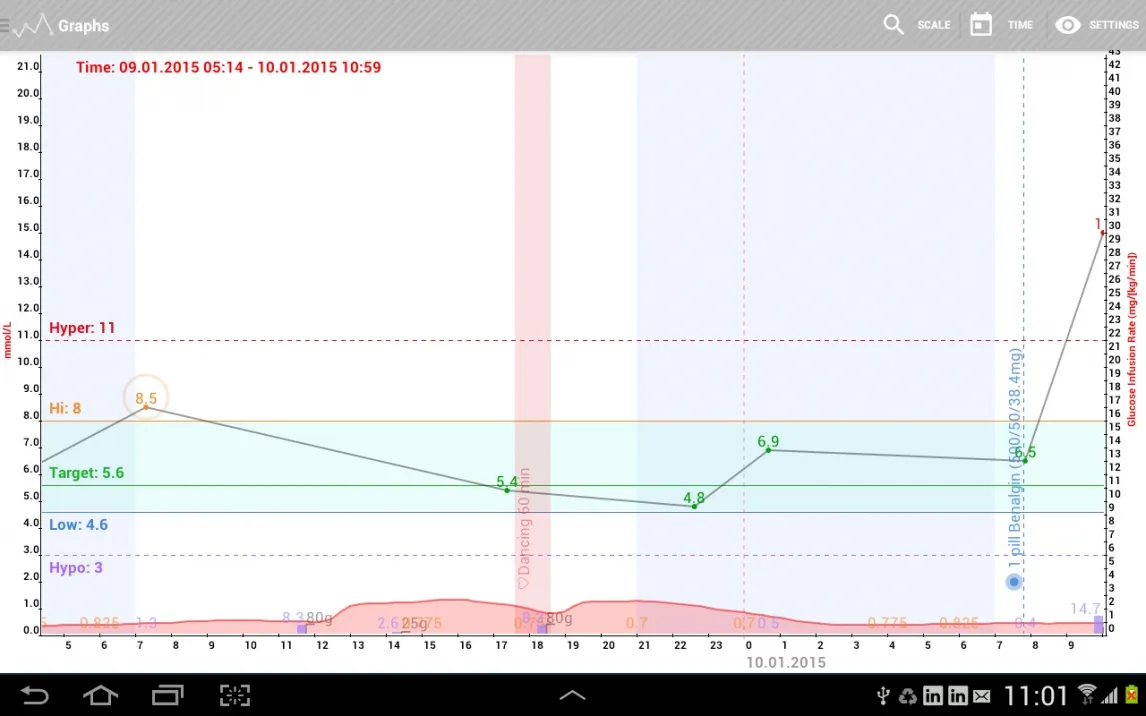Screen dimensions: 1146x716
Task: Select the 5.4 glucose reading point
Action: pyautogui.click(x=507, y=490)
